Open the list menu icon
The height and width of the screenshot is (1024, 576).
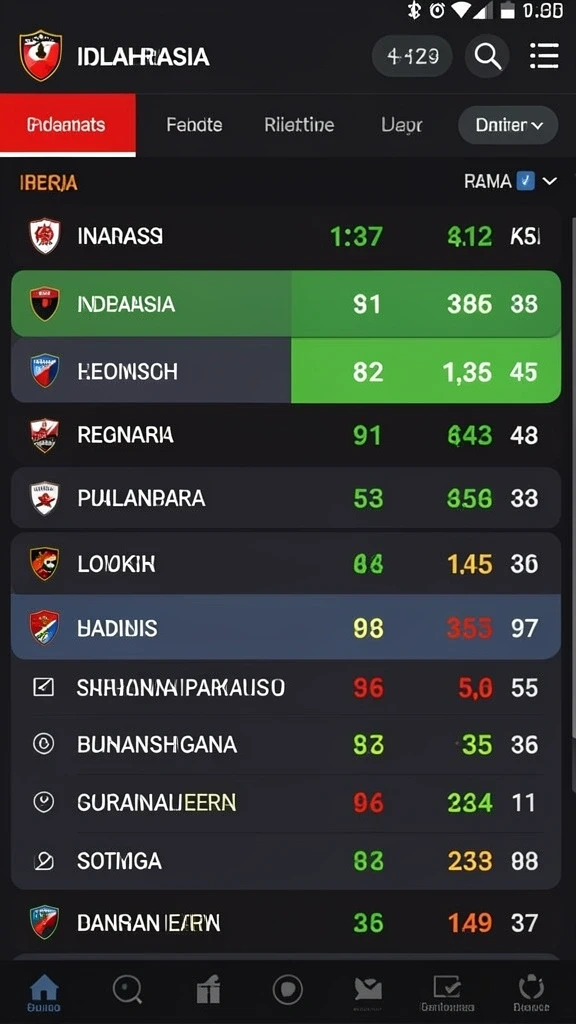coord(543,56)
